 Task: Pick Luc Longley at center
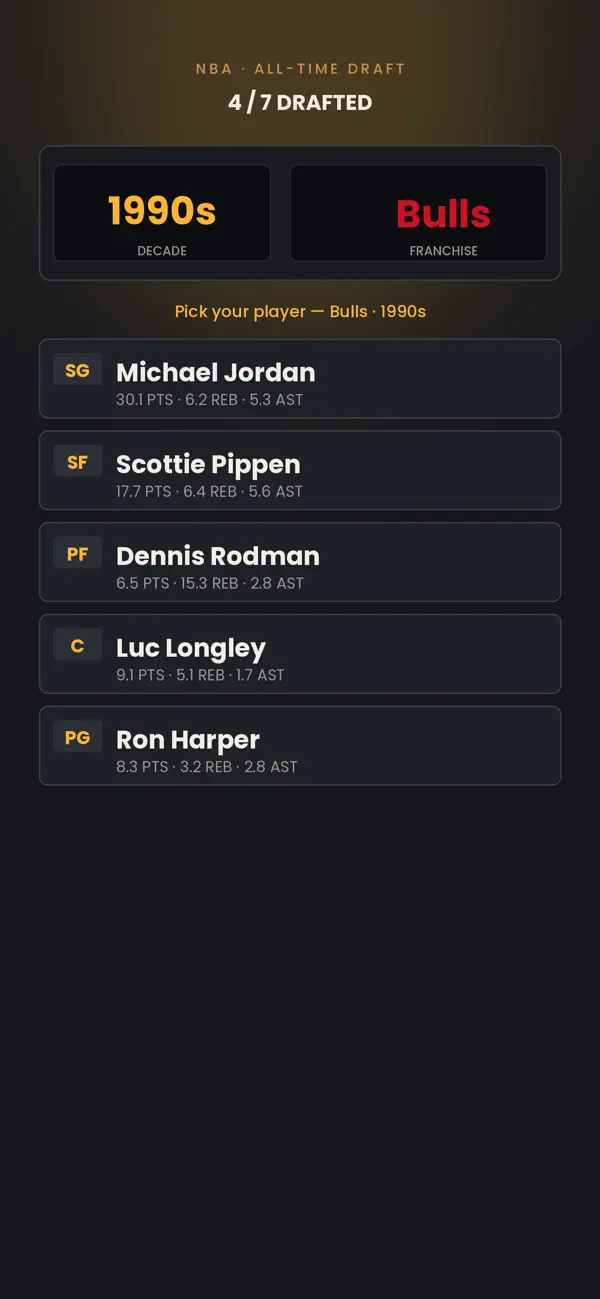tap(300, 654)
